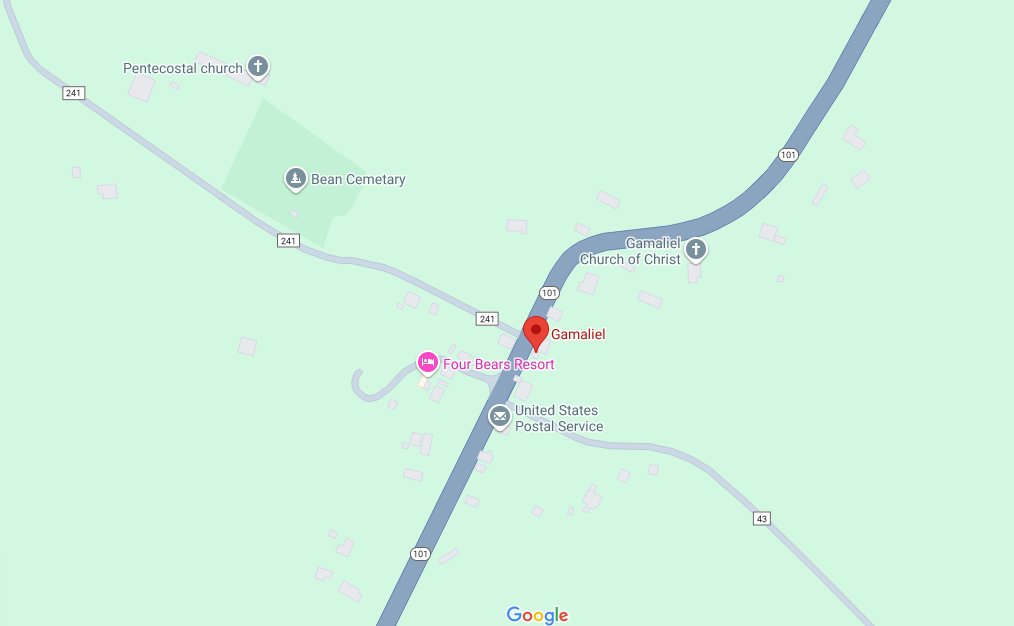
Task: Open Gamaliel Church of Christ marker
Action: tap(695, 250)
